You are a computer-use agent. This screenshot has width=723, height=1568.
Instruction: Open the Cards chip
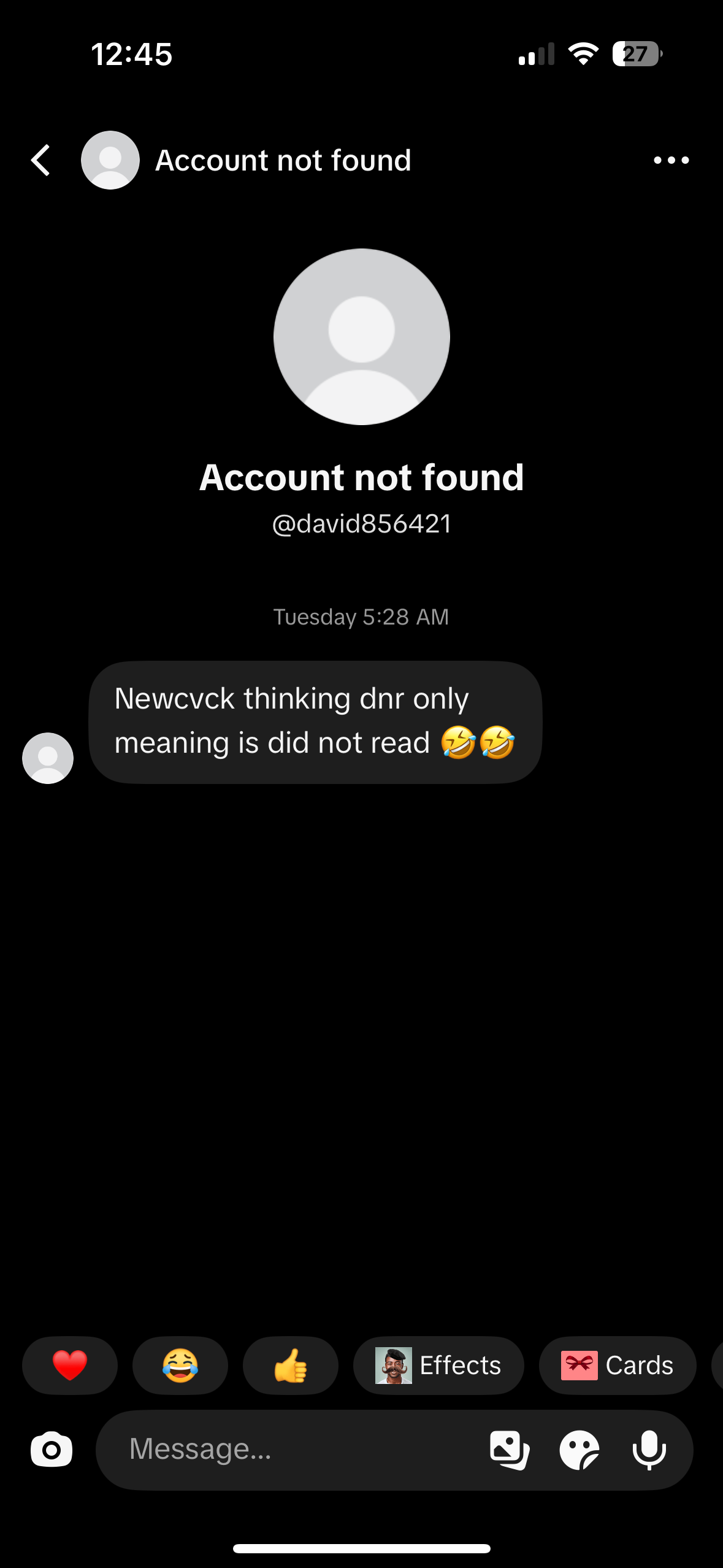click(x=618, y=1365)
